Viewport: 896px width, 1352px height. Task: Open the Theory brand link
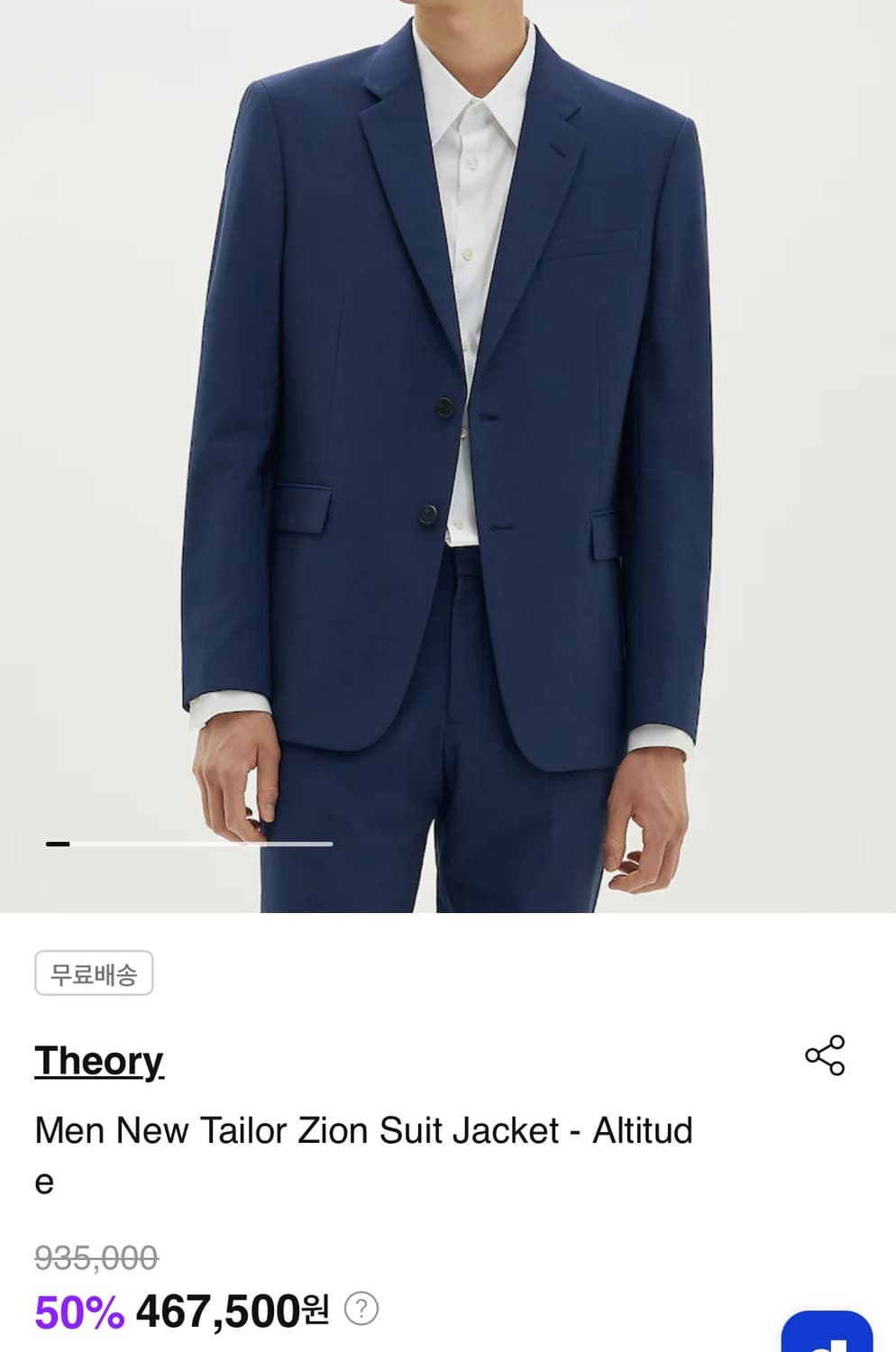tap(99, 1061)
